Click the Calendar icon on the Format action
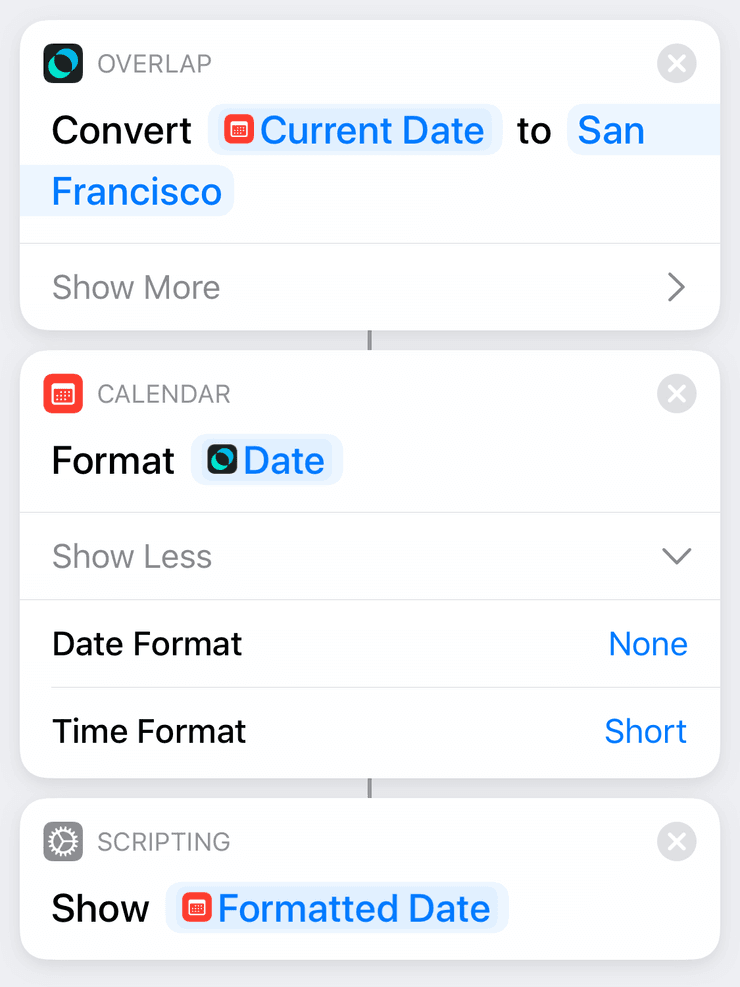The height and width of the screenshot is (987, 740). (63, 393)
